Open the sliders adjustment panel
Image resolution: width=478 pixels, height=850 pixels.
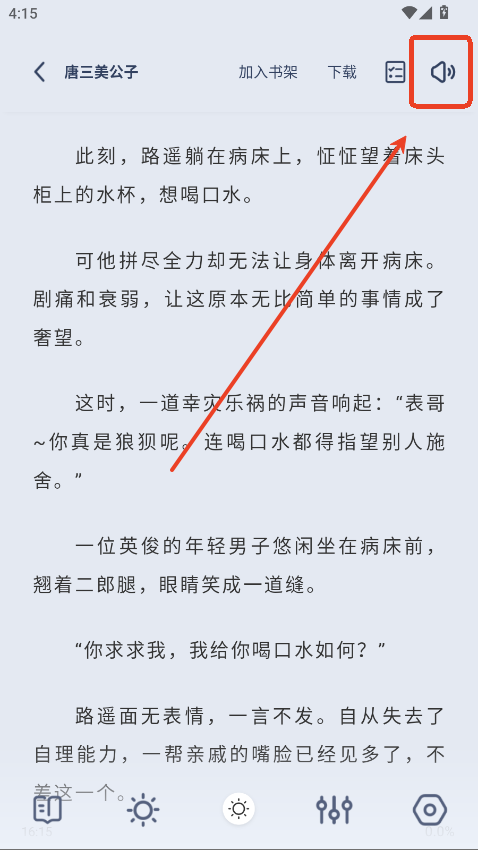click(x=334, y=810)
